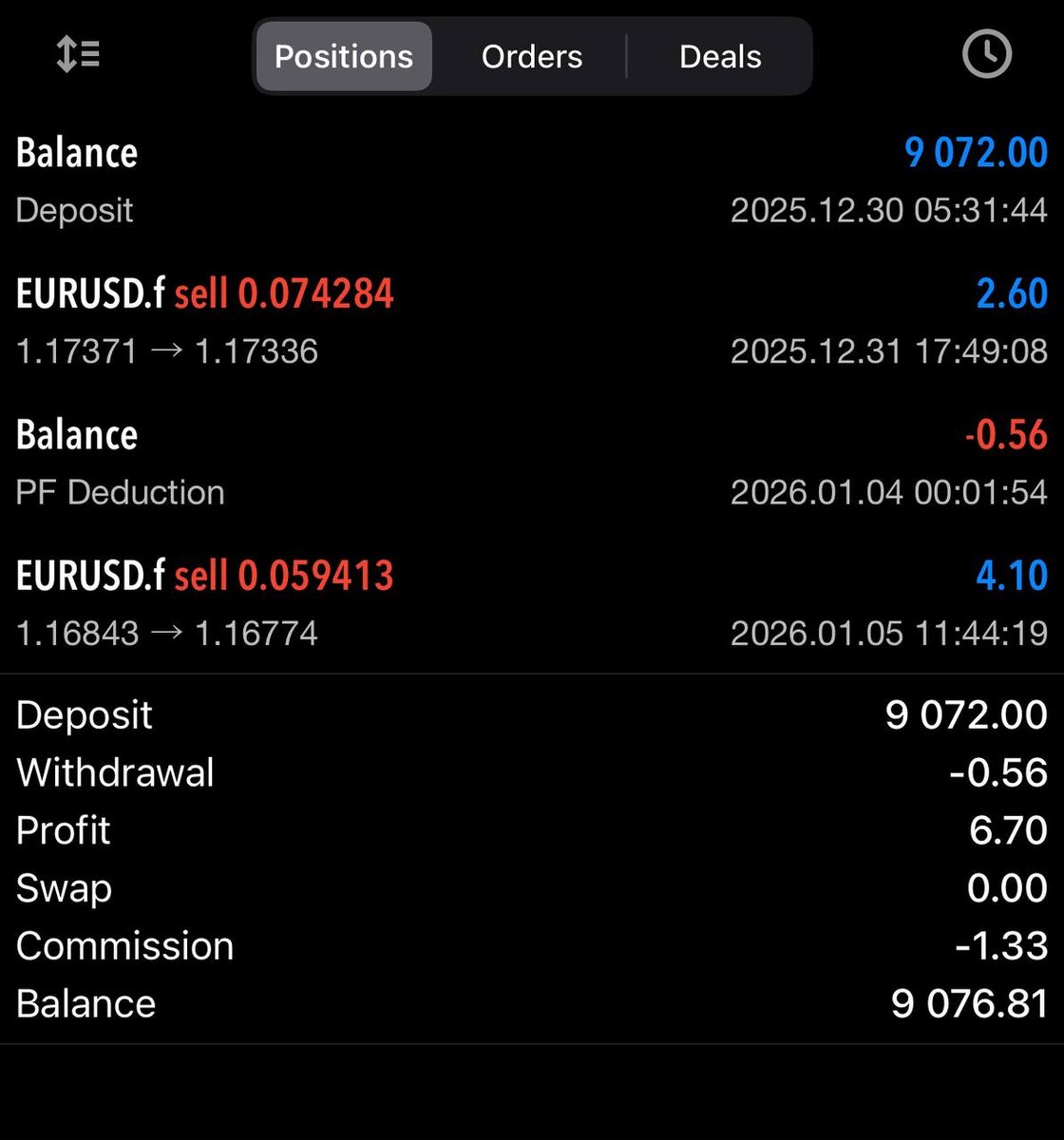Open the history period clock icon
Image resolution: width=1064 pixels, height=1140 pixels.
point(986,55)
